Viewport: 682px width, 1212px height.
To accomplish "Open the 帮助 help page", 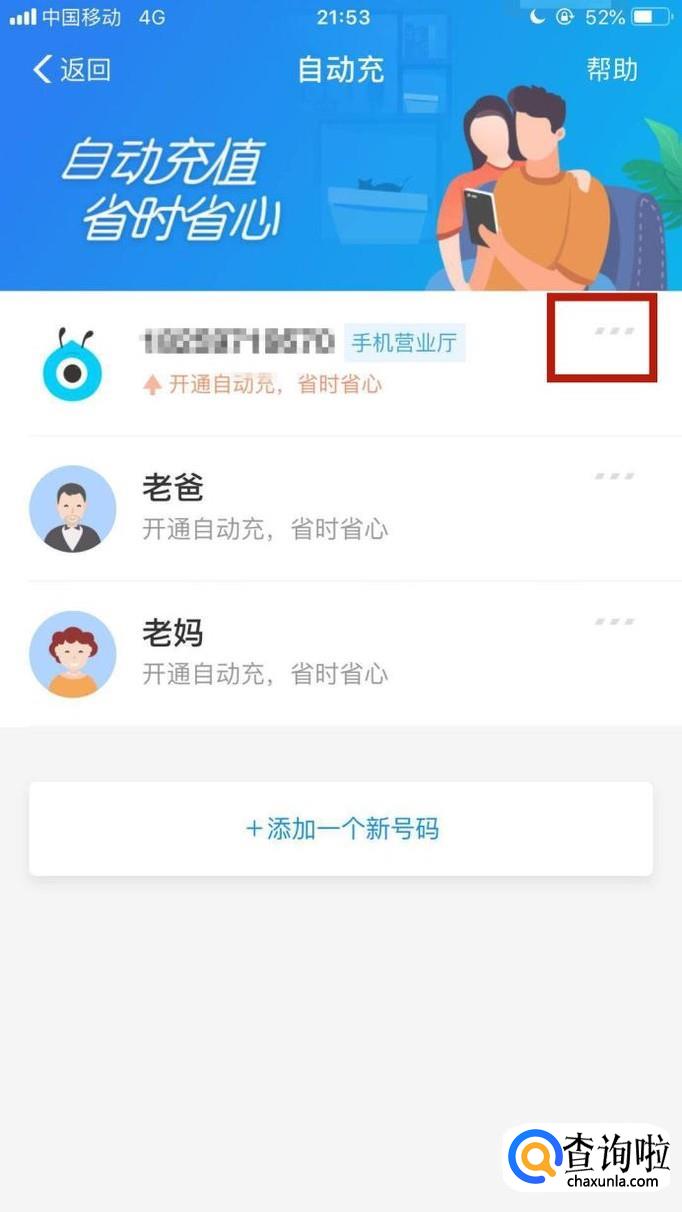I will [x=611, y=69].
